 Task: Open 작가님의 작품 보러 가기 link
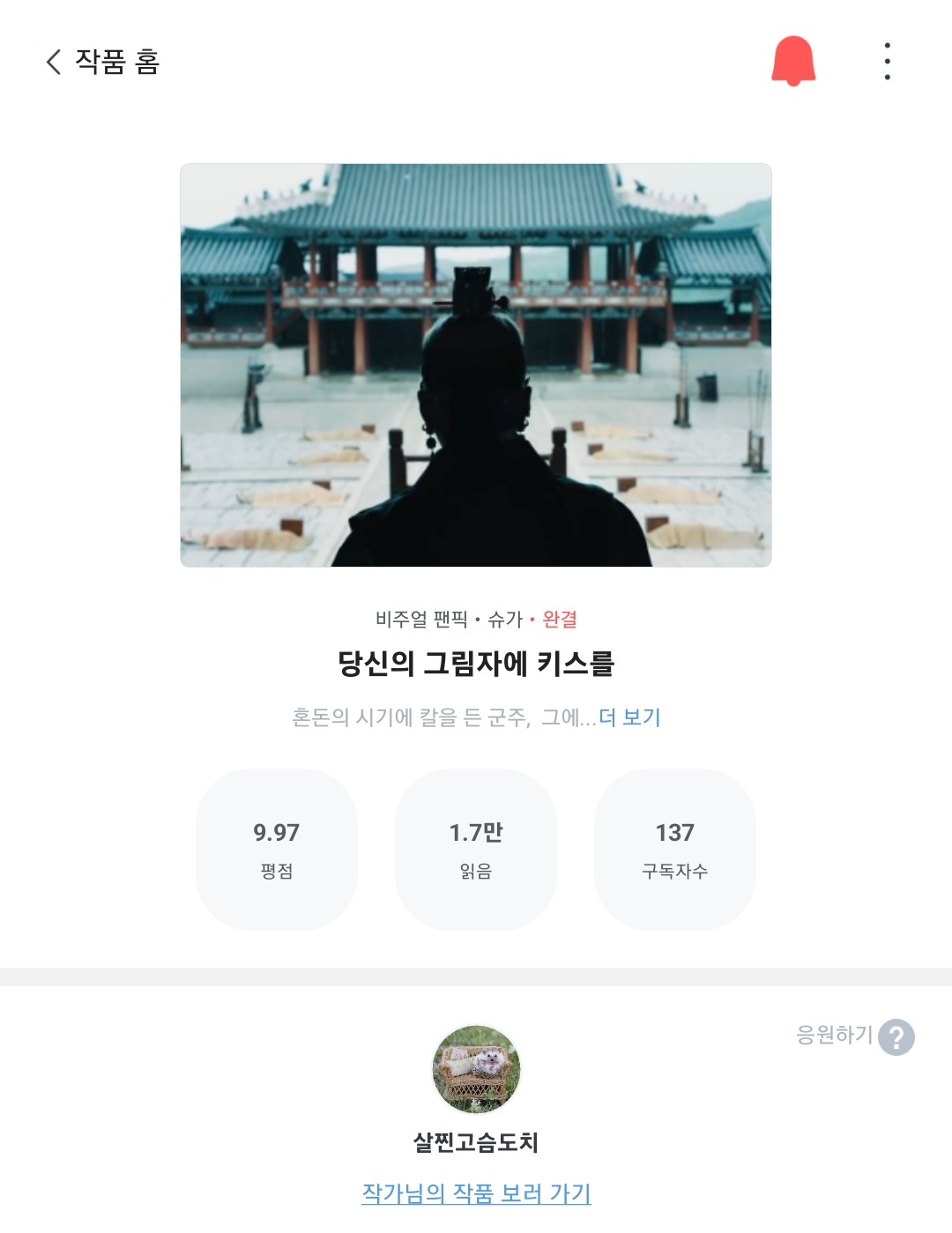pos(476,1193)
